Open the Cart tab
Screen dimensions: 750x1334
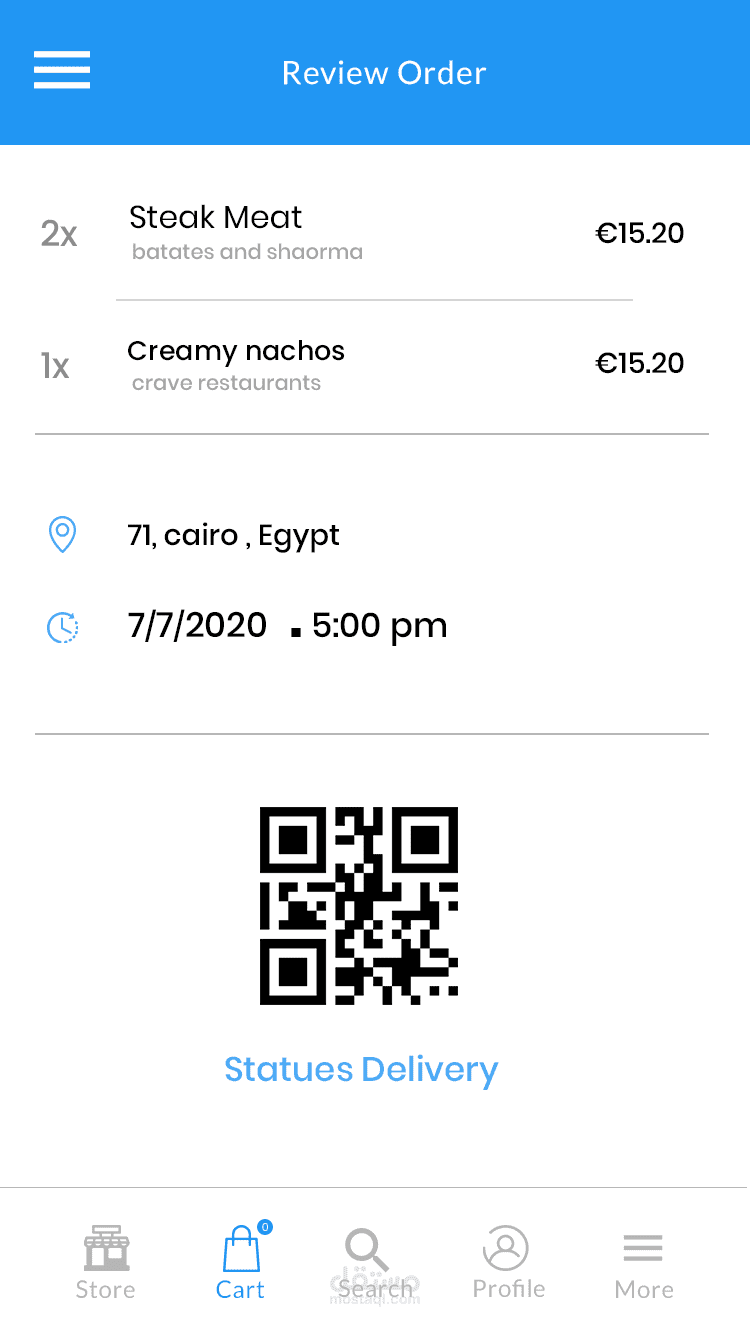click(x=241, y=1262)
